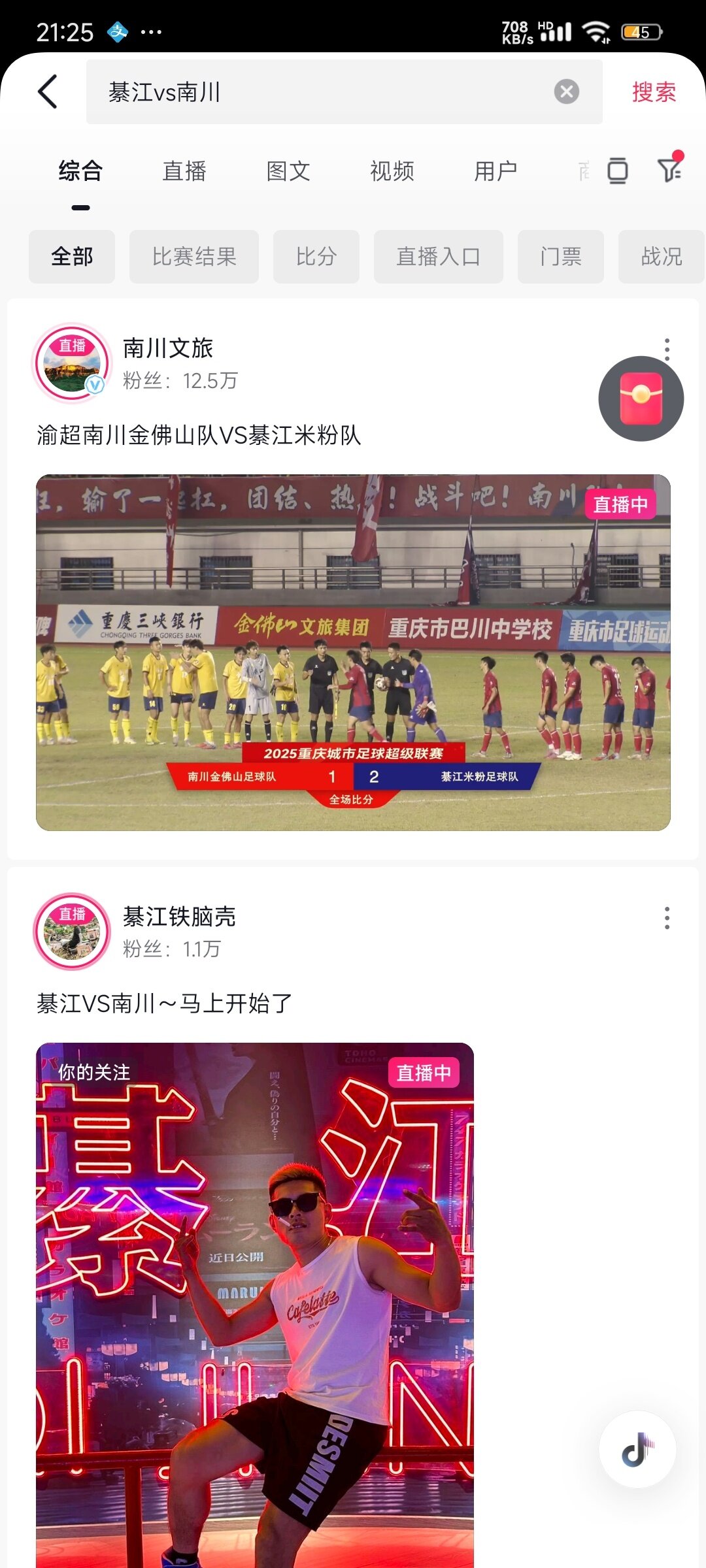The width and height of the screenshot is (706, 1568).
Task: Clear the search text
Action: [566, 91]
